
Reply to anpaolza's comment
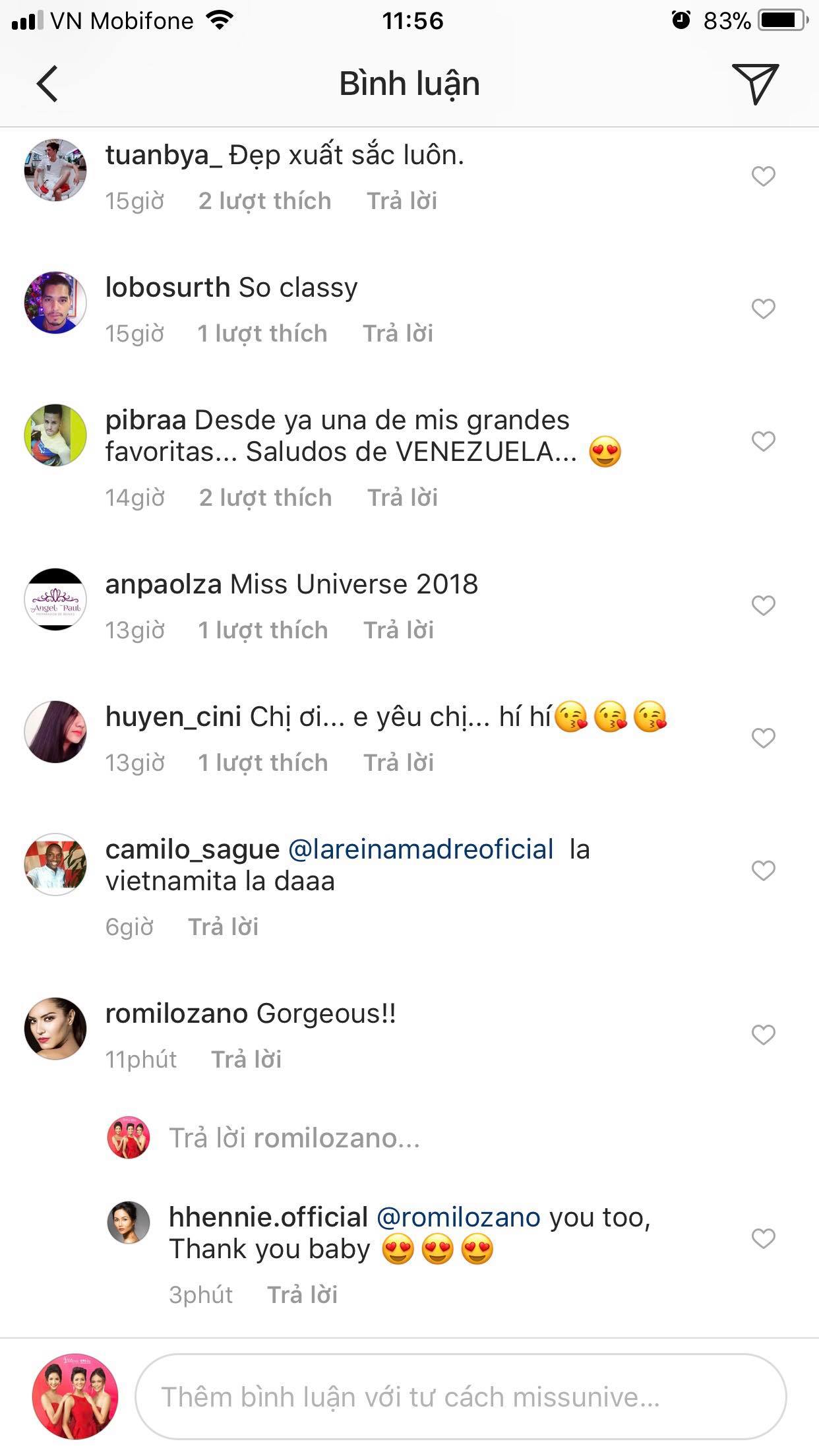(398, 630)
